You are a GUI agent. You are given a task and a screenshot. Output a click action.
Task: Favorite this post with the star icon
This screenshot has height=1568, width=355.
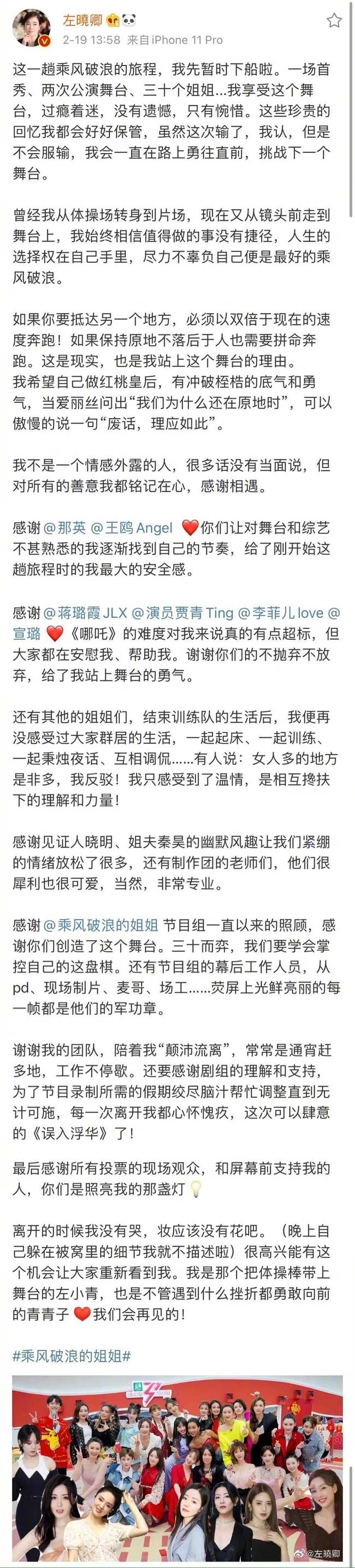334,21
